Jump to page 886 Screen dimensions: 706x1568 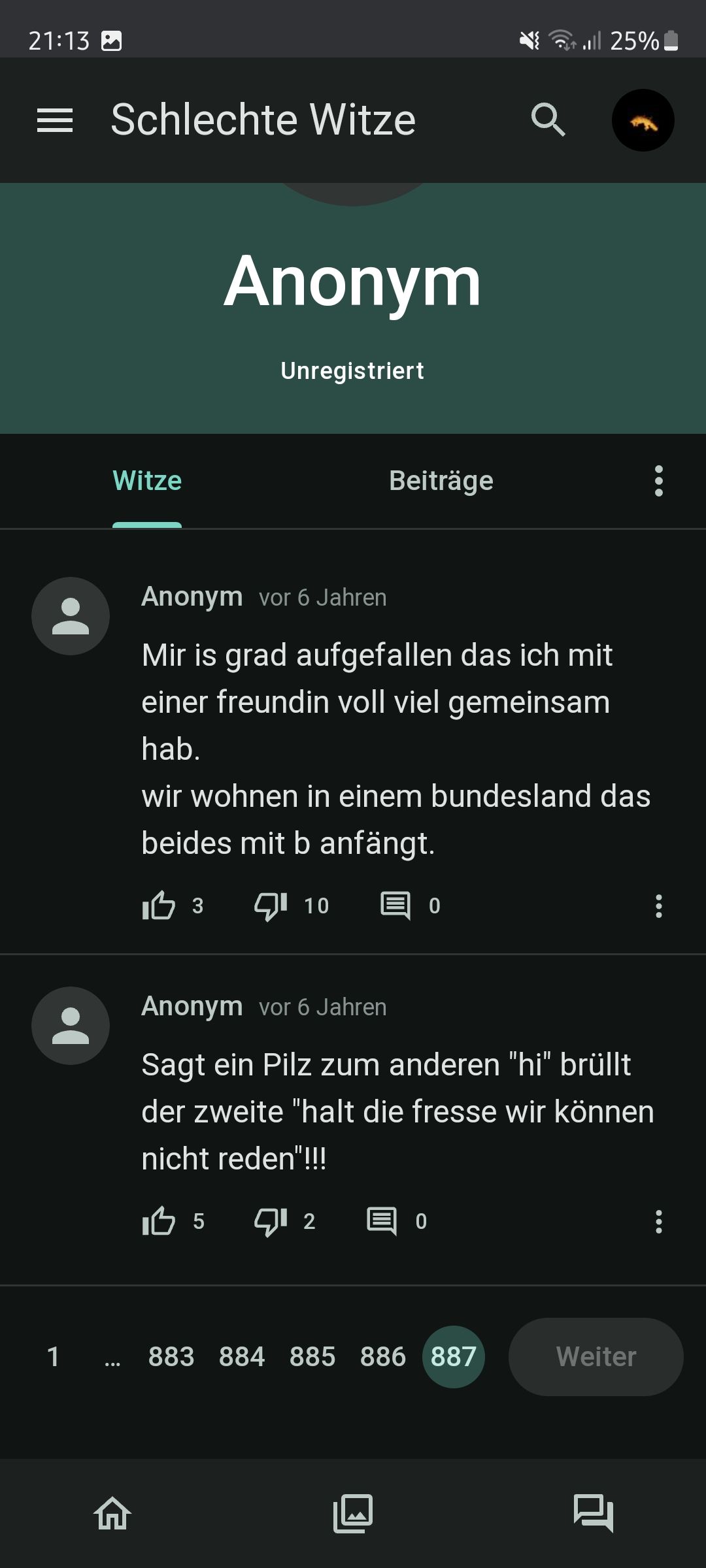click(383, 1357)
